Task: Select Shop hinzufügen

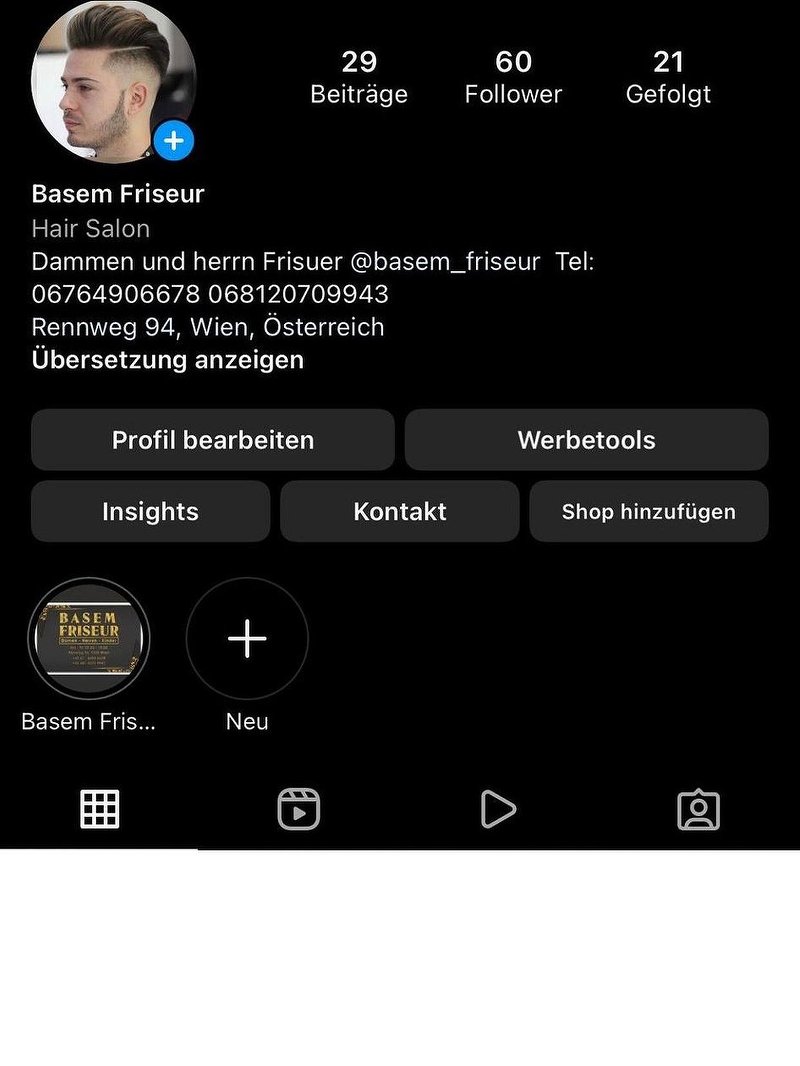Action: point(648,512)
